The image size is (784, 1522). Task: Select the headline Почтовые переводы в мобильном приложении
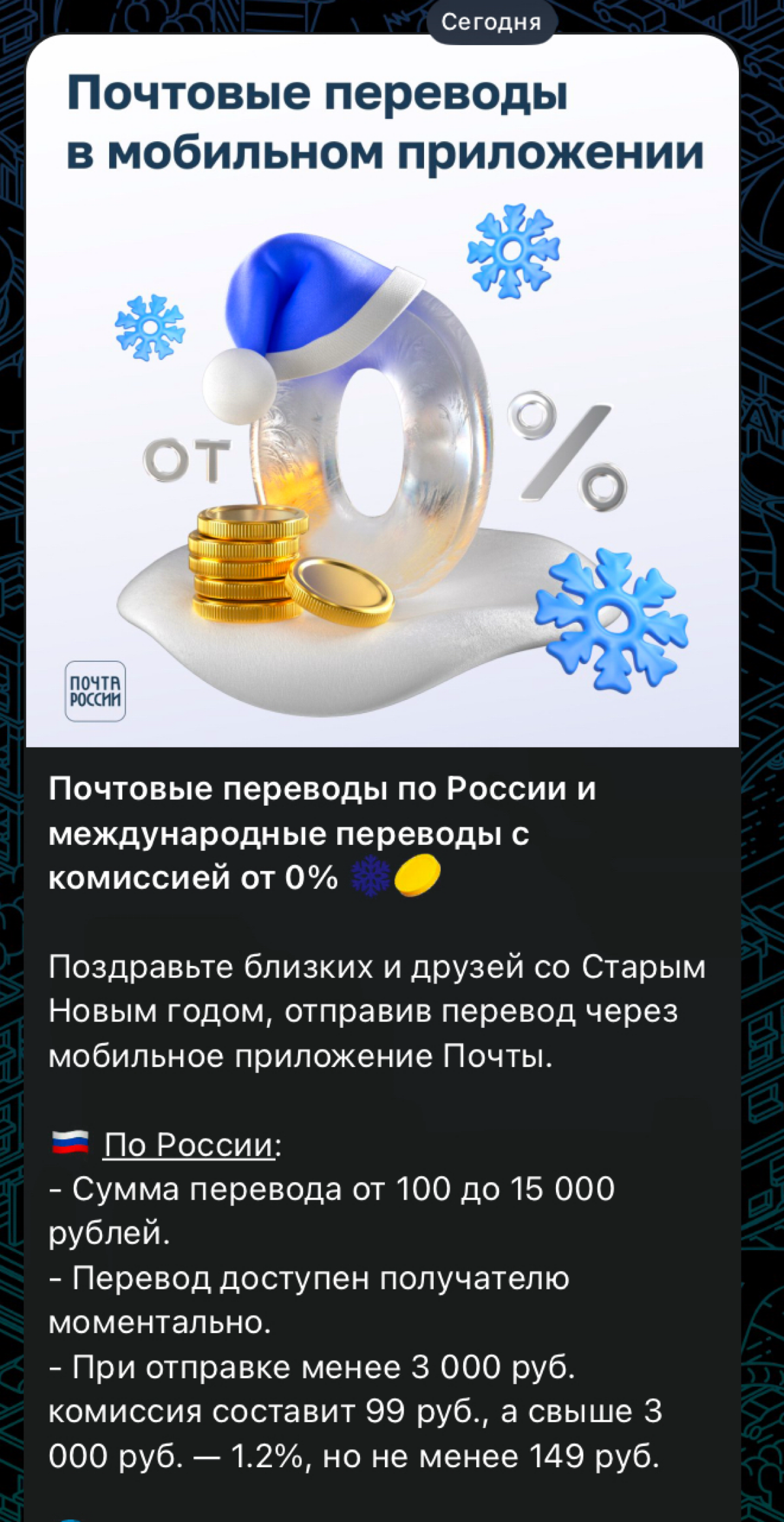tap(385, 121)
